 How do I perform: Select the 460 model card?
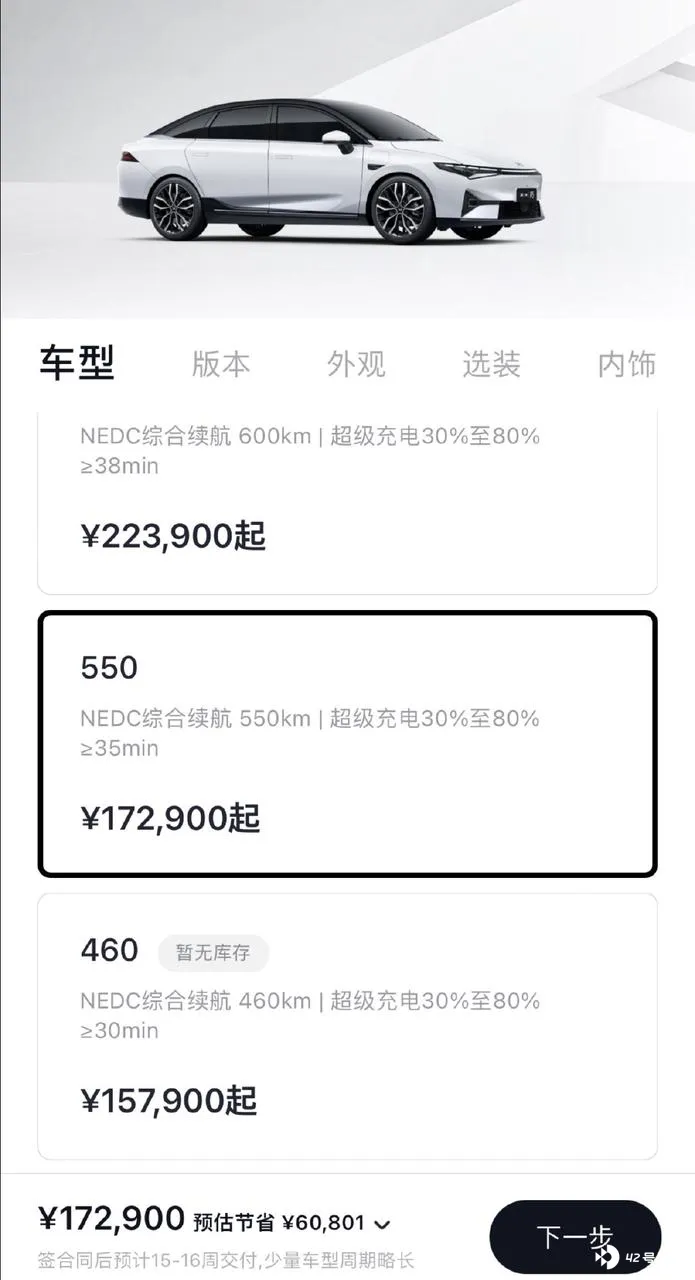tap(347, 1025)
